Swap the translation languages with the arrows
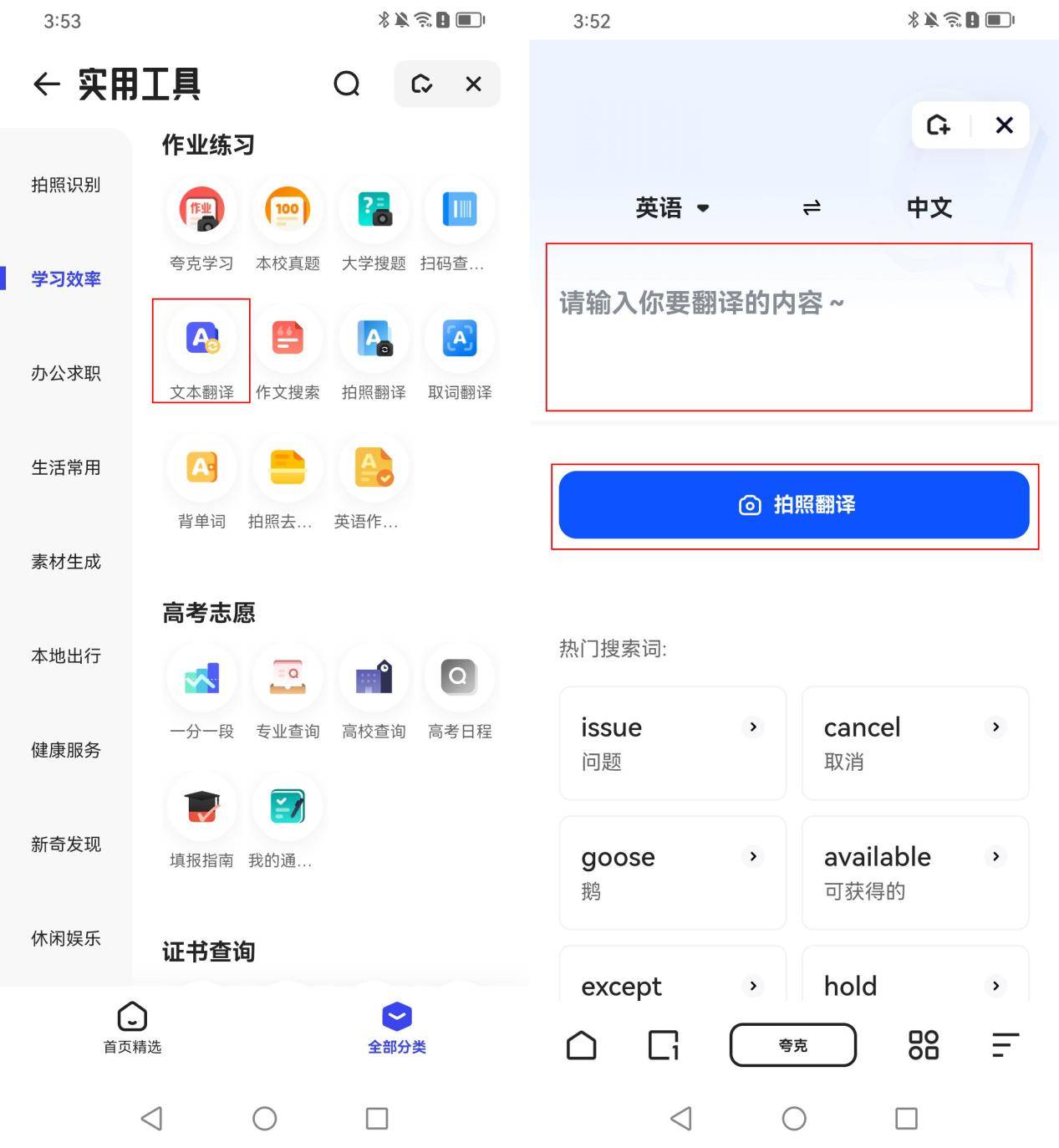This screenshot has height=1148, width=1059. pyautogui.click(x=812, y=207)
